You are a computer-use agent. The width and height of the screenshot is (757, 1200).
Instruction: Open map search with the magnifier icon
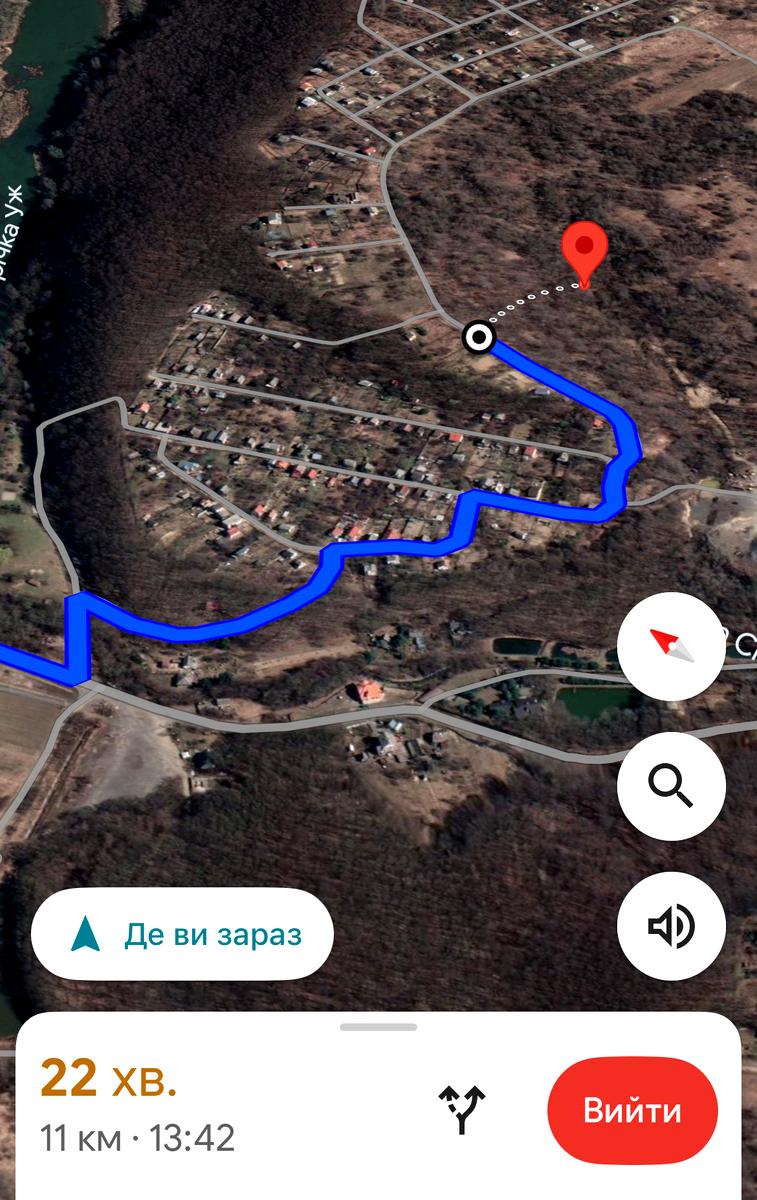point(672,786)
